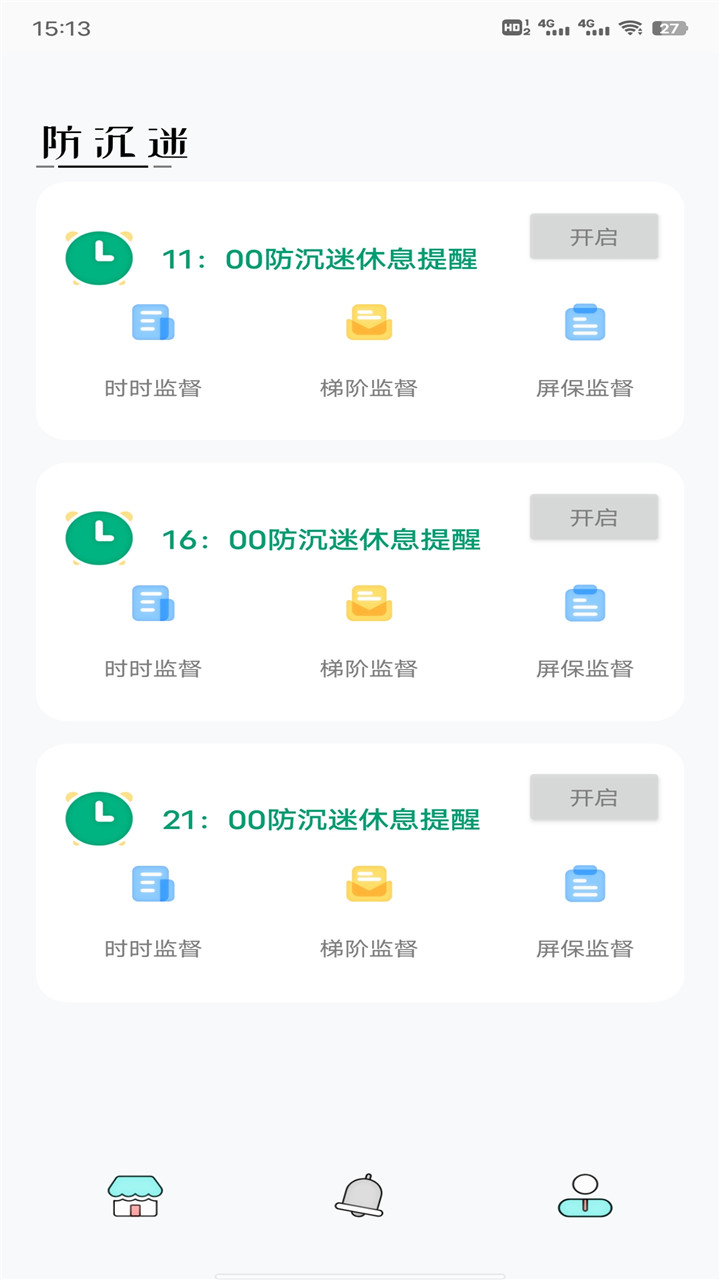Screen dimensions: 720x1280
Task: Tap the clock icon of the 16:00 reminder
Action: (98, 537)
